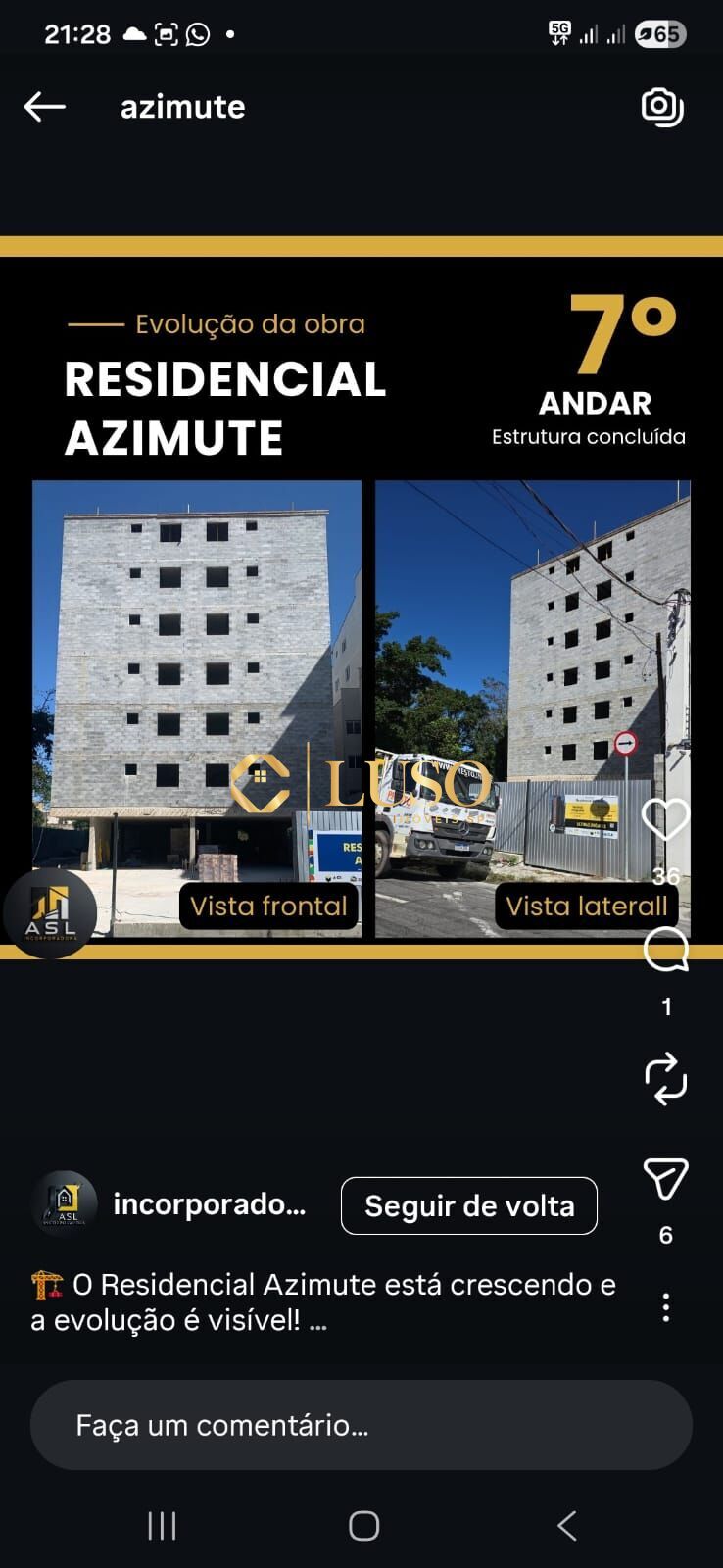
Task: Go to the home screen
Action: coord(364,1526)
